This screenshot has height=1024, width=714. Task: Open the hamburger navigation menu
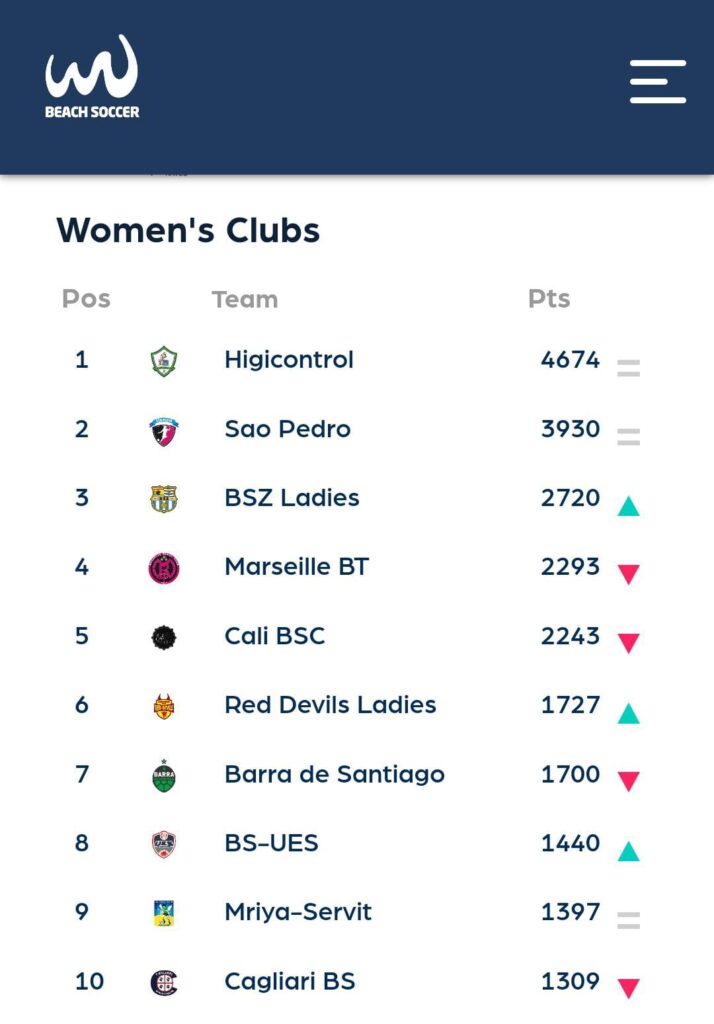[657, 81]
